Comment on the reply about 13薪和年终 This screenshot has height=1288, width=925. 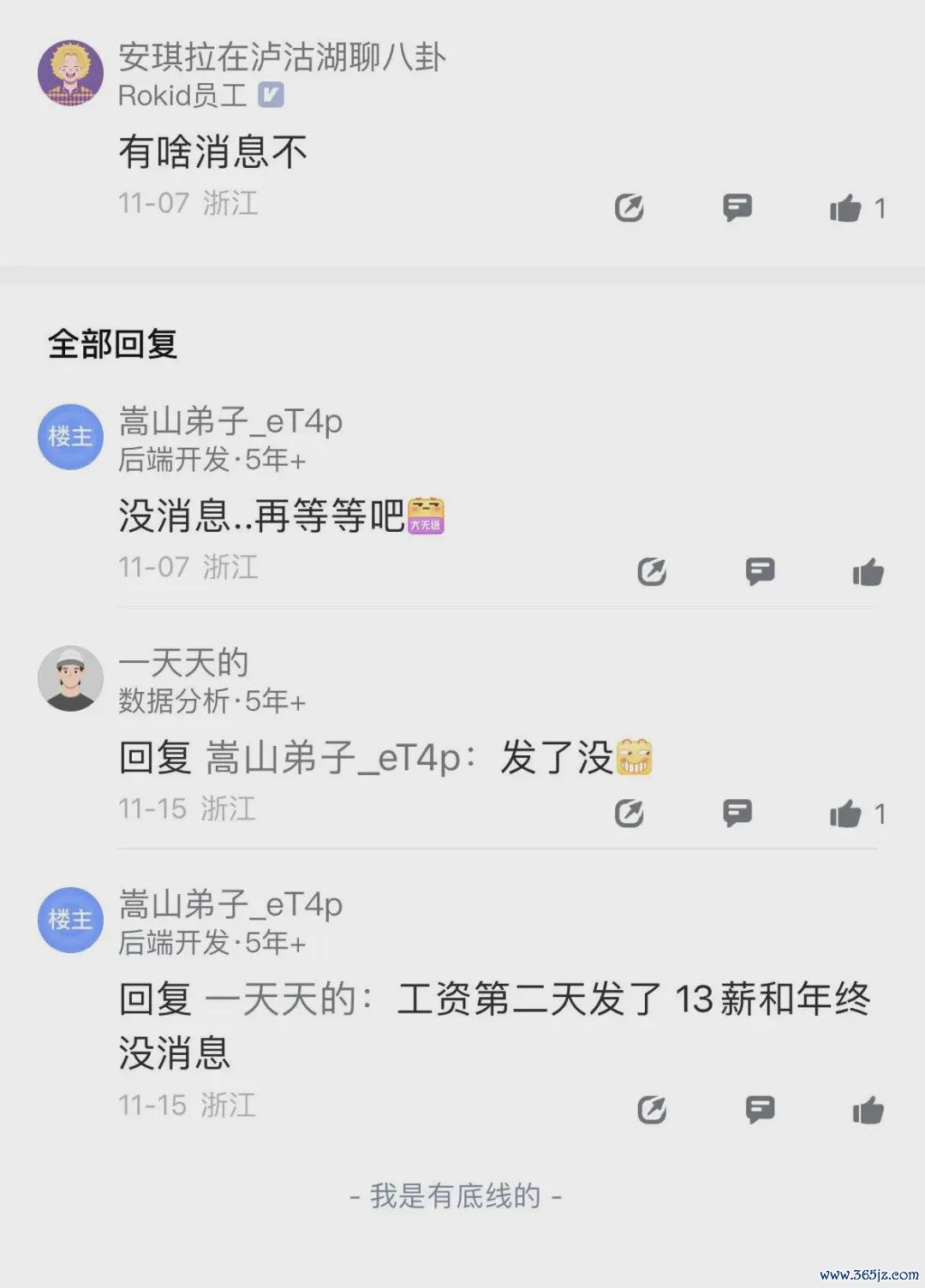pos(760,1110)
